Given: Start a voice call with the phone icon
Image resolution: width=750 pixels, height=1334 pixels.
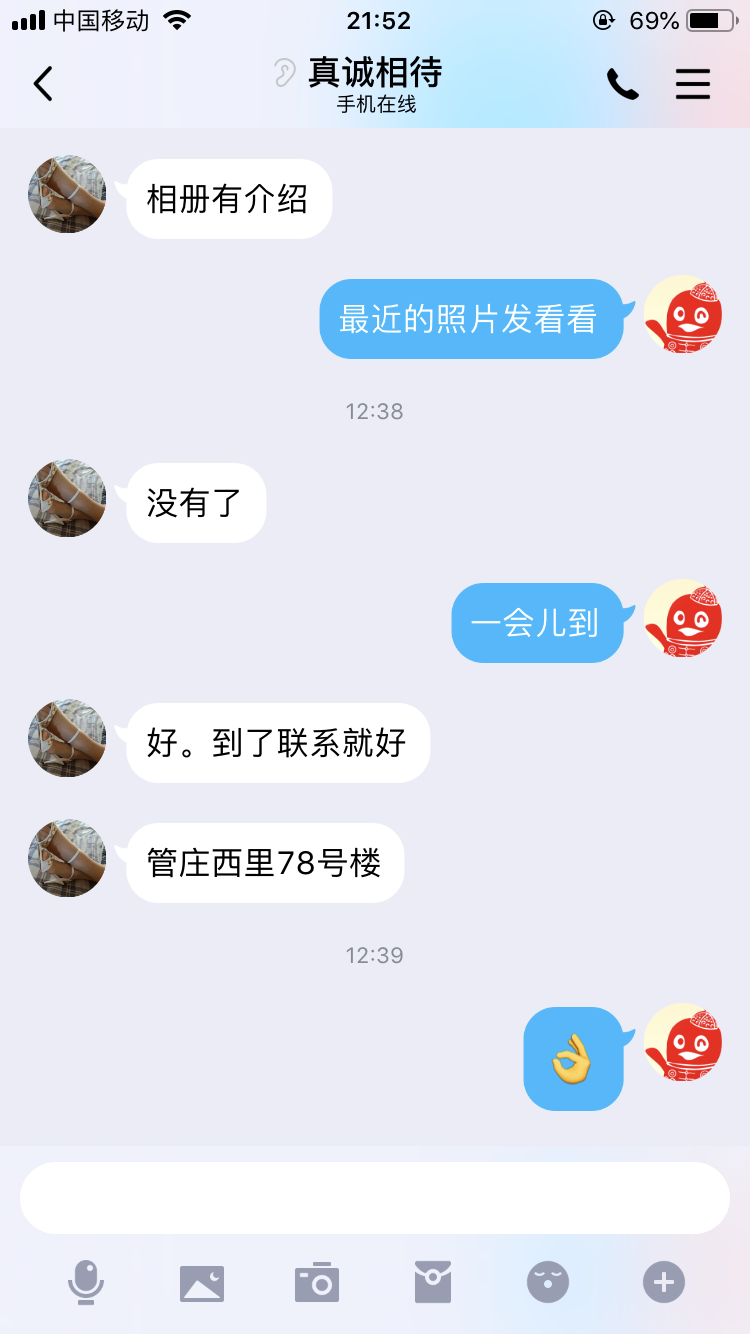Looking at the screenshot, I should tap(622, 84).
